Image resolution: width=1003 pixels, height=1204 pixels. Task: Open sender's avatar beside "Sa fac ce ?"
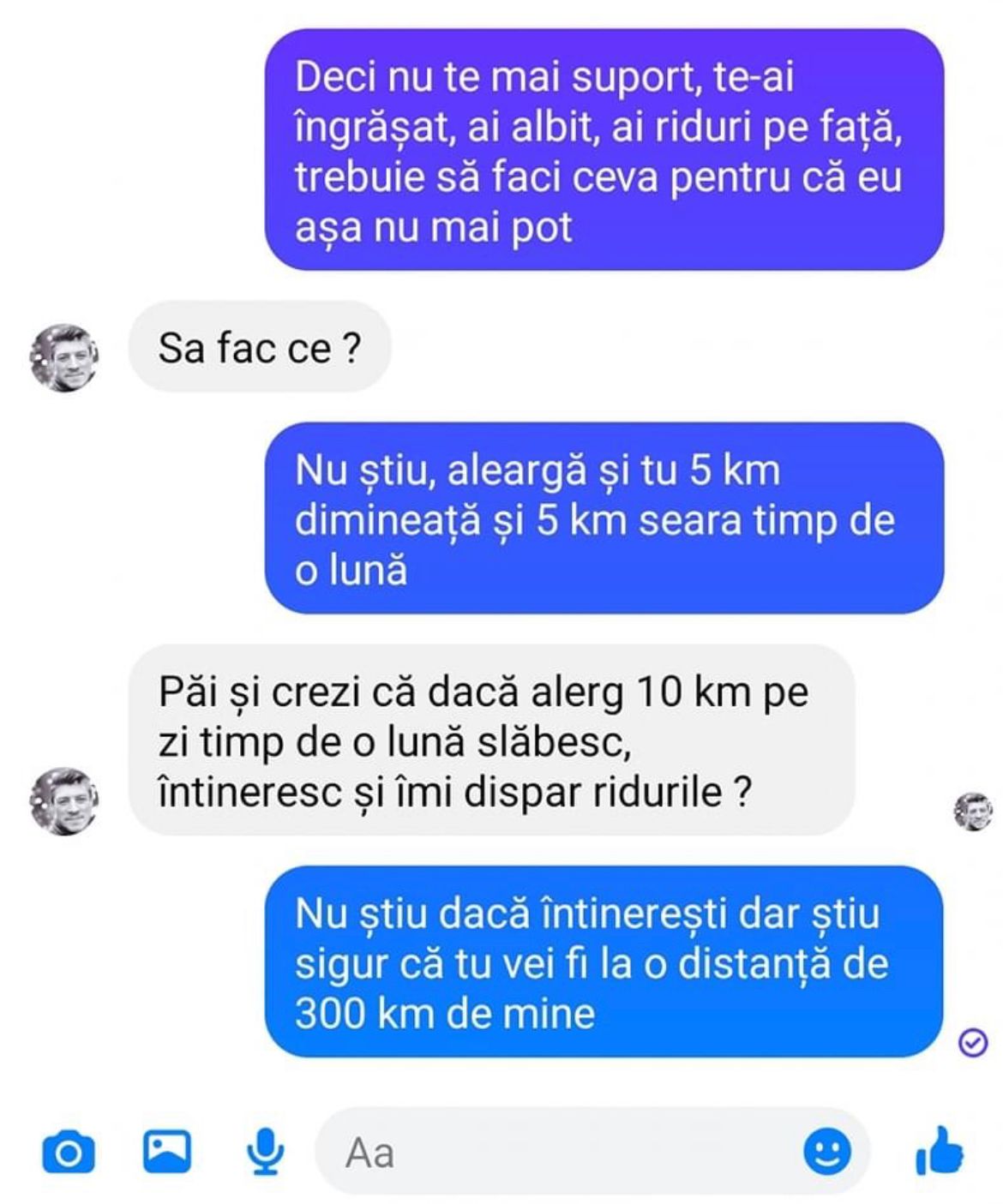click(64, 357)
